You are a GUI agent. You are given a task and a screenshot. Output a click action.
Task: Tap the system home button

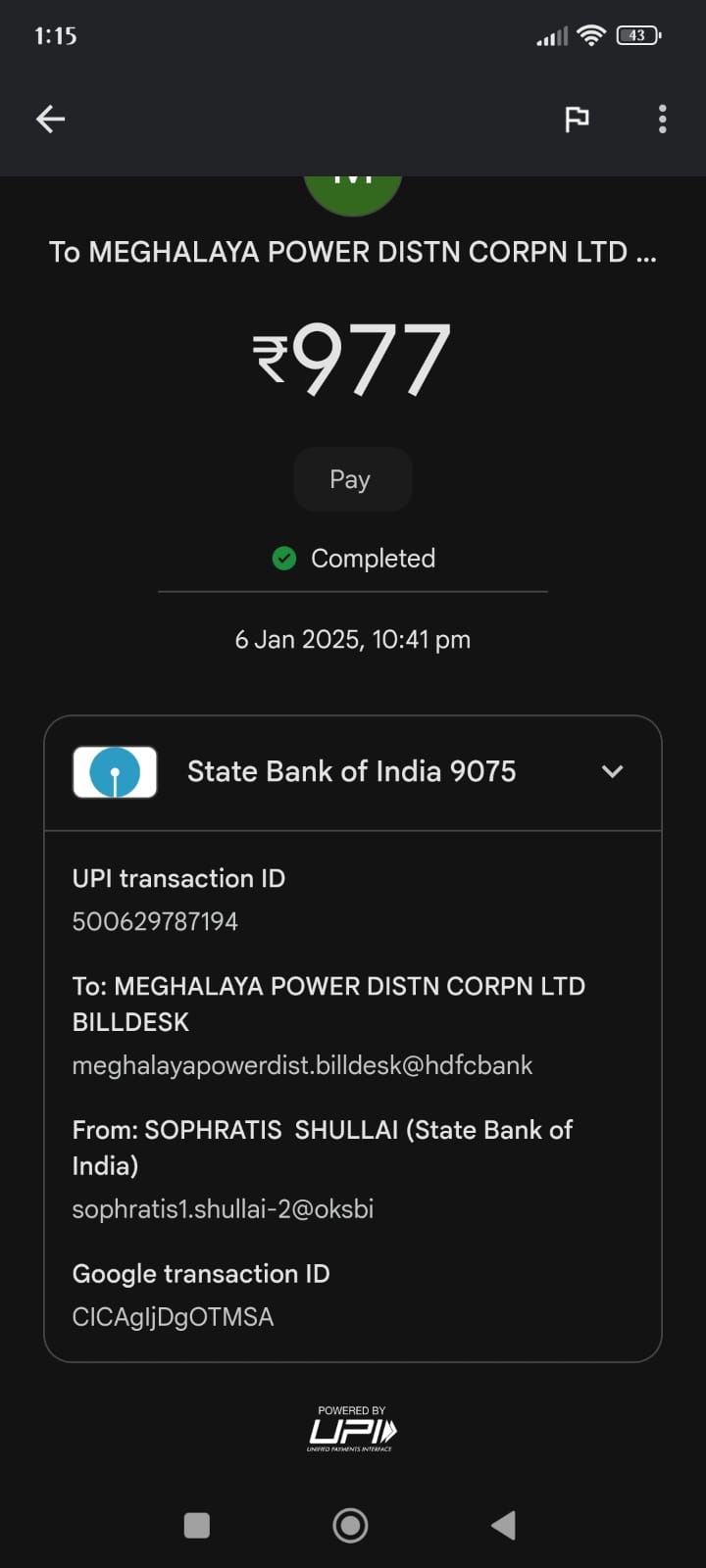coord(350,1525)
